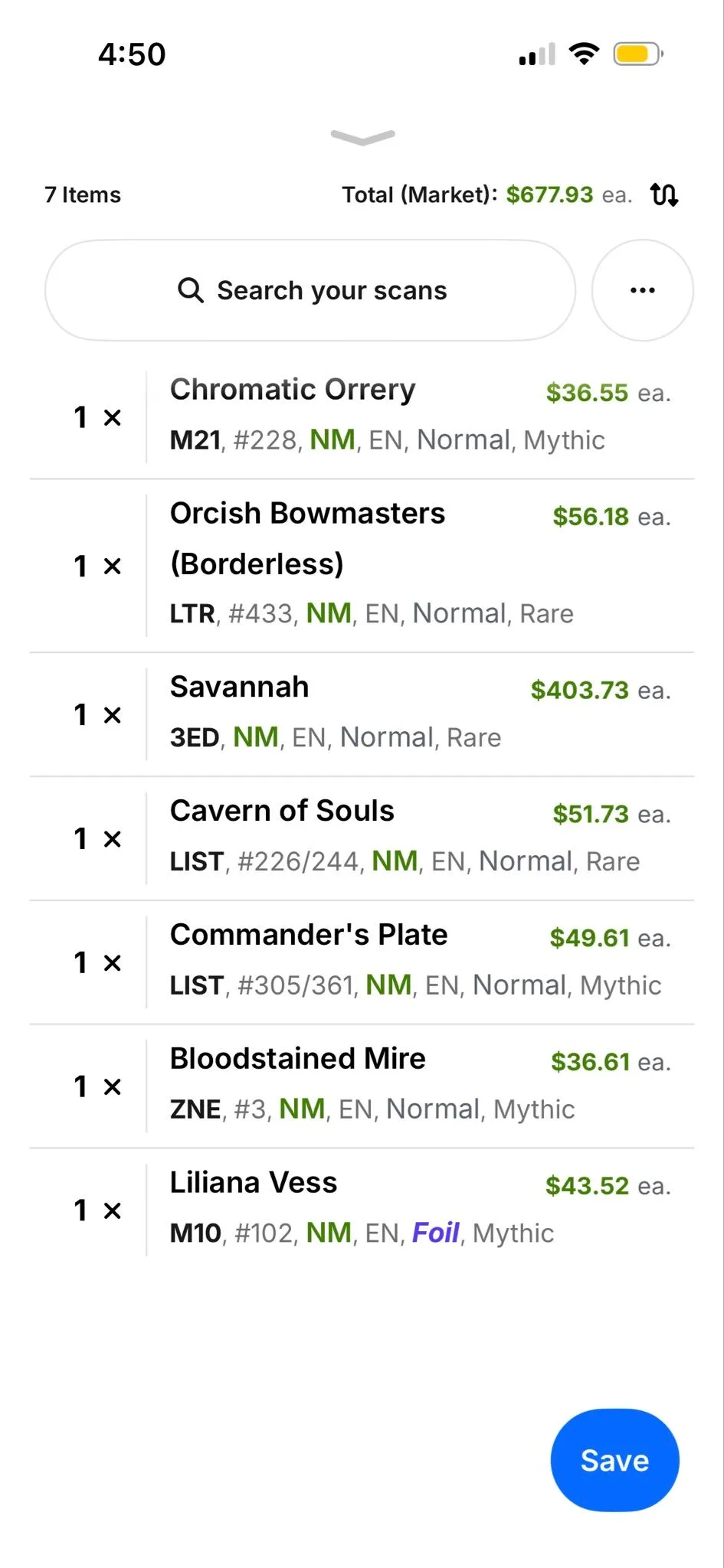Save the scanned cards
The image size is (724, 1568).
point(614,1460)
